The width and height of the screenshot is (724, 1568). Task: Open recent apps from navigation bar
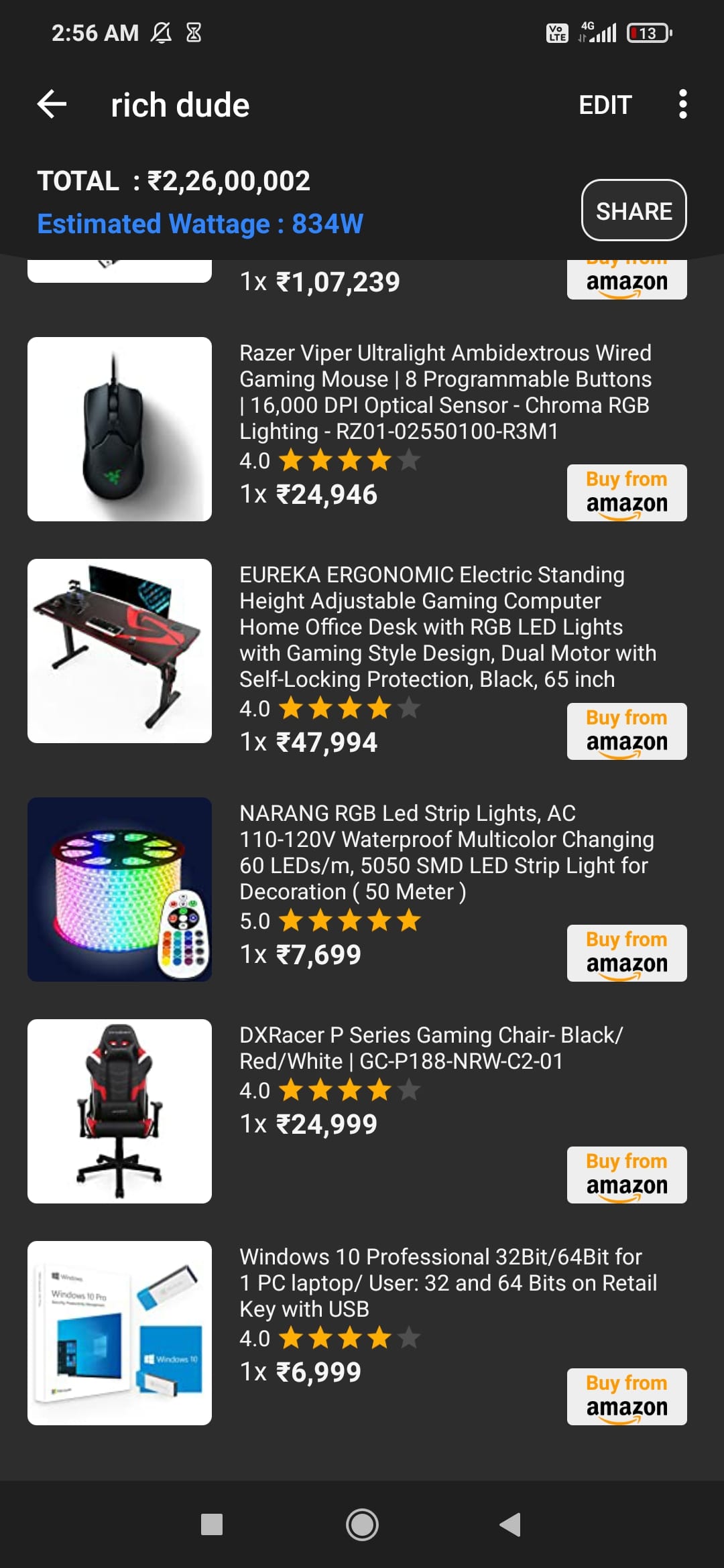(x=212, y=1524)
